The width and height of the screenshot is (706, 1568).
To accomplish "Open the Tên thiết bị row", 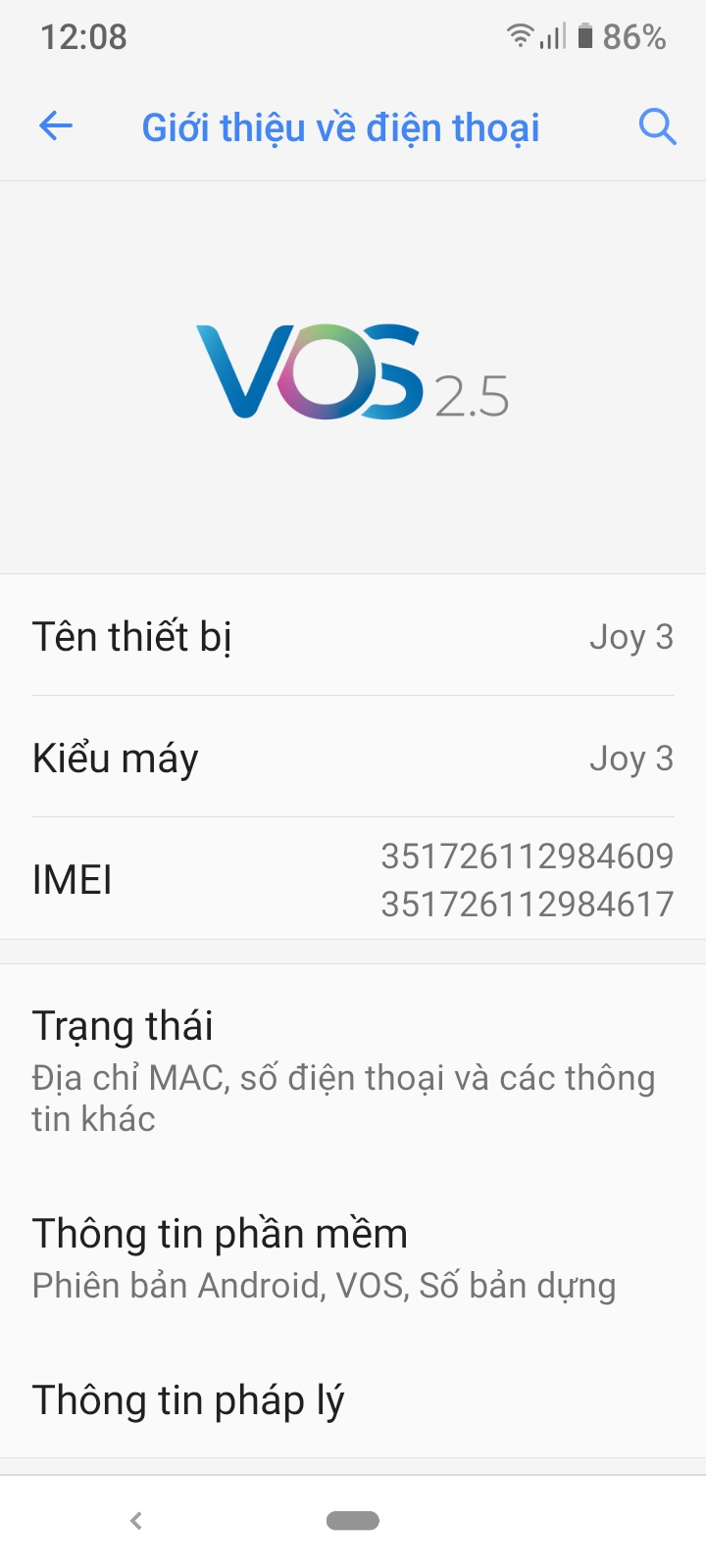I will [x=353, y=637].
